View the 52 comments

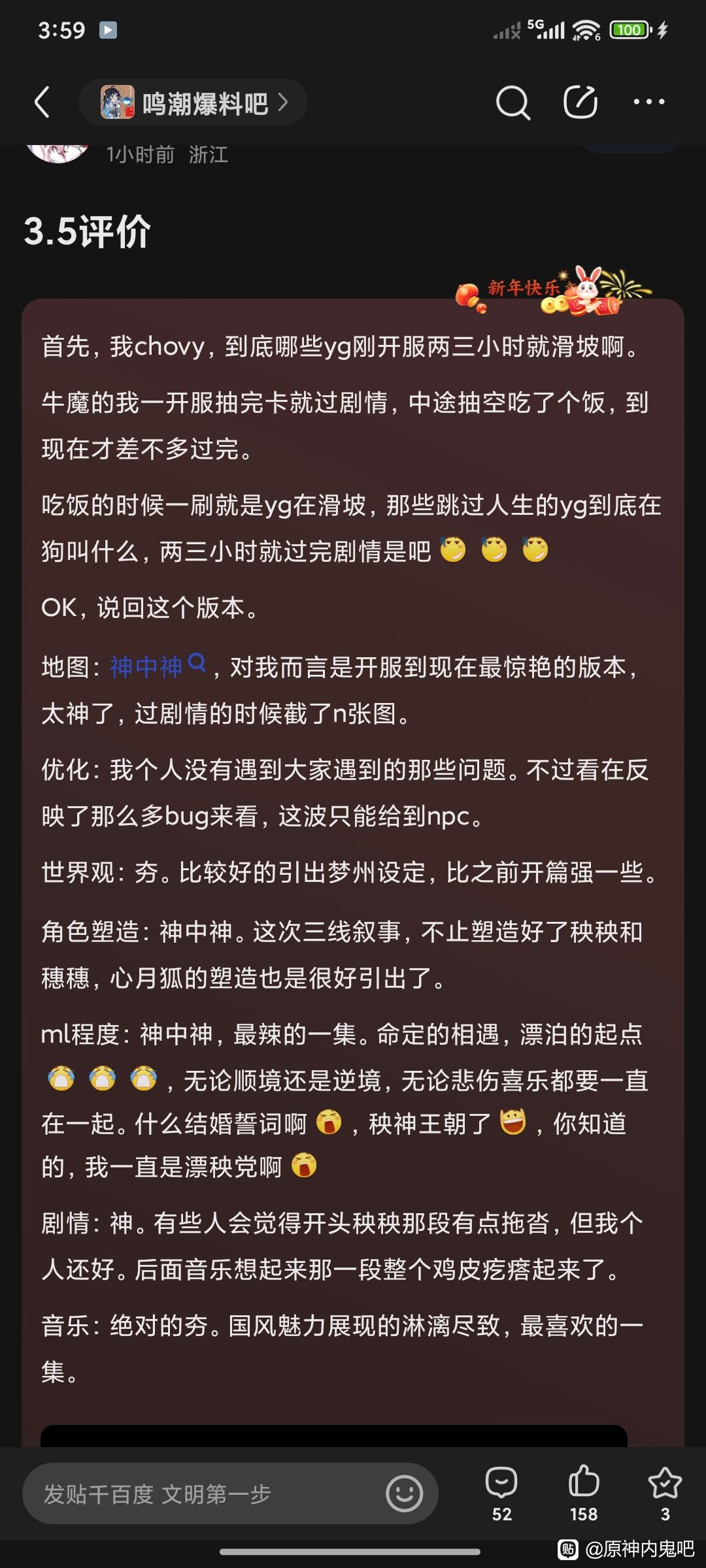click(502, 1494)
